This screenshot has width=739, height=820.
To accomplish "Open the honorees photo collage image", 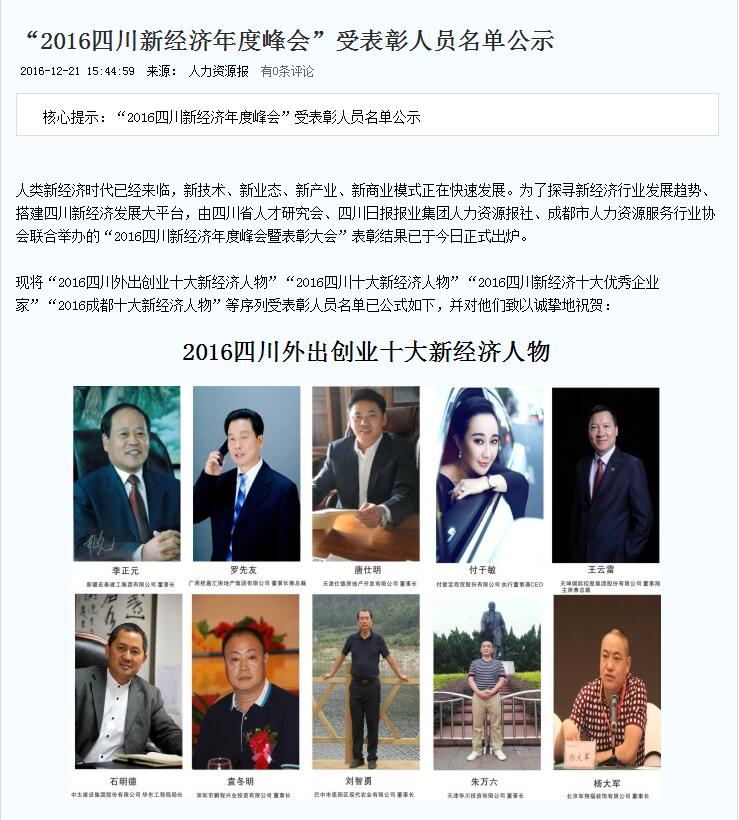I will (x=367, y=590).
